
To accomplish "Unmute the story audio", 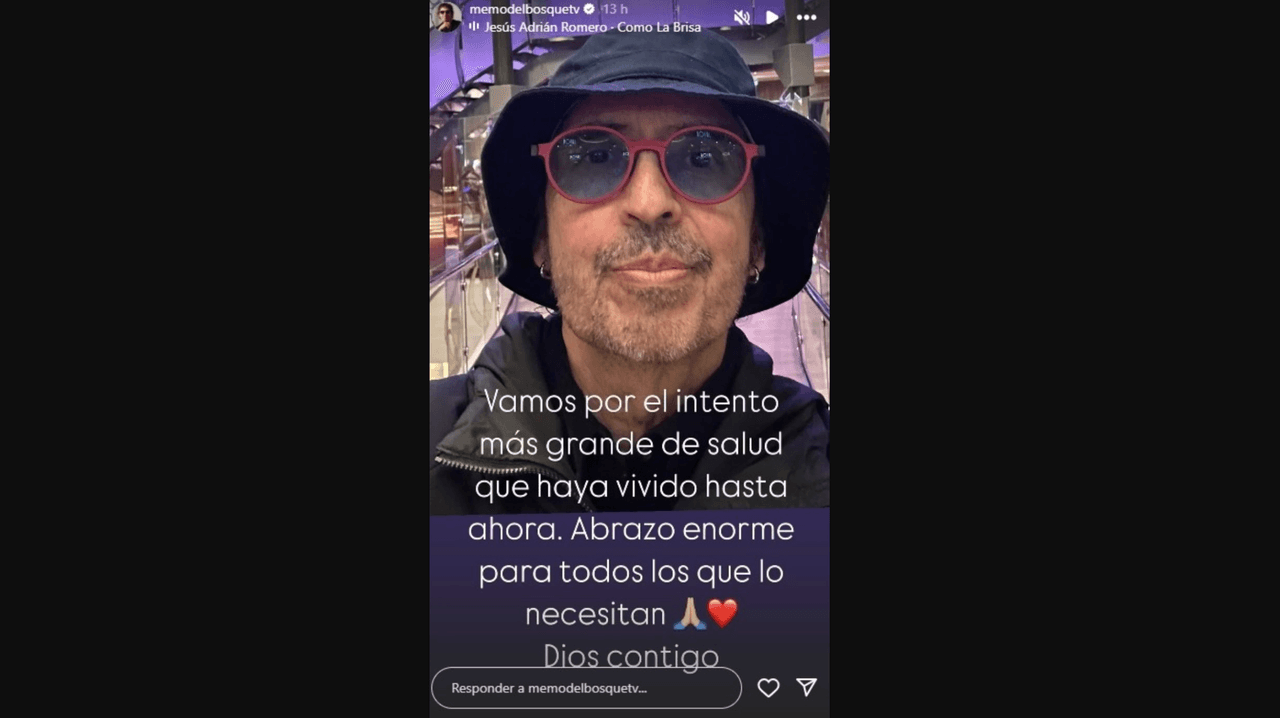I will 742,18.
